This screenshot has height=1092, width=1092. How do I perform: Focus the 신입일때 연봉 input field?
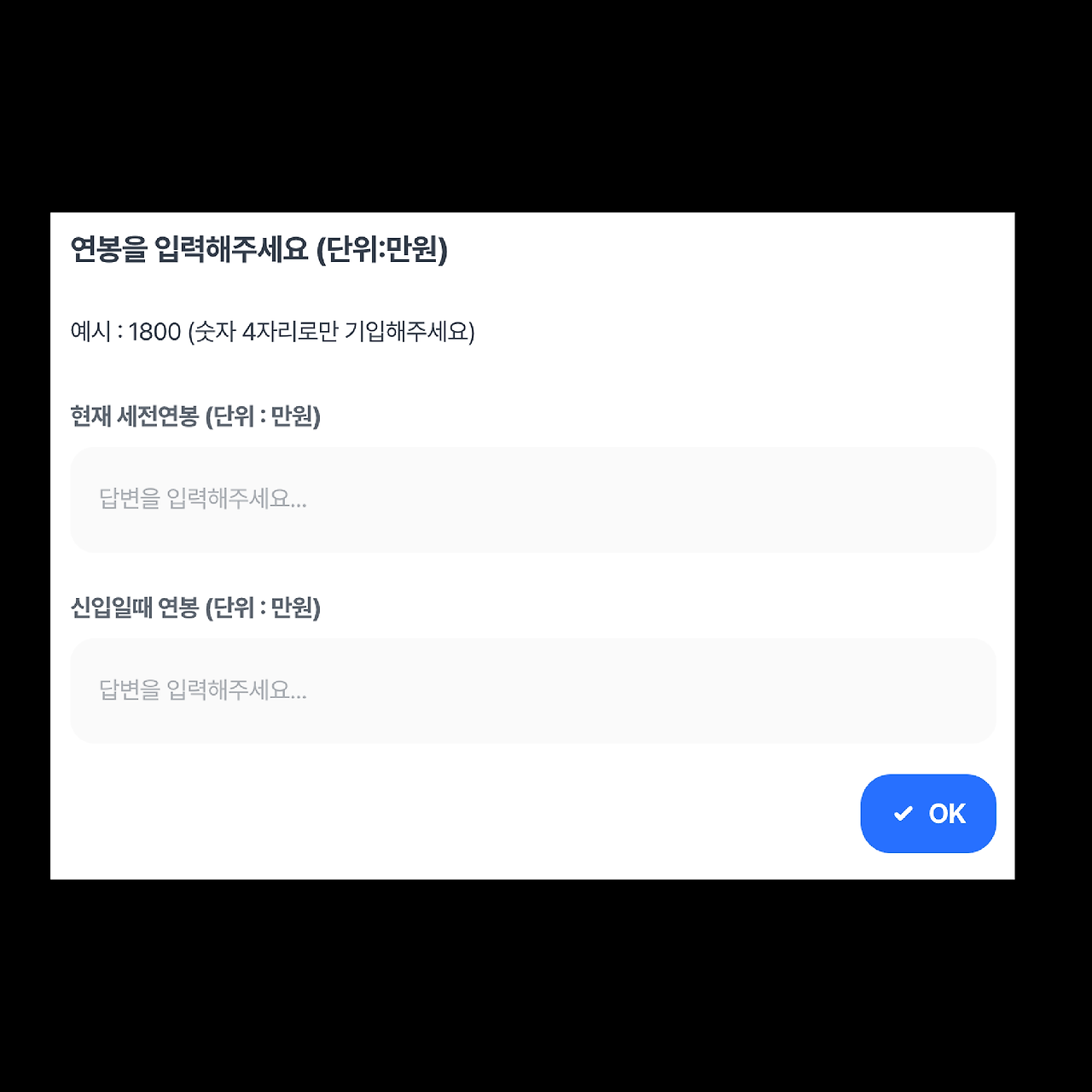click(533, 691)
